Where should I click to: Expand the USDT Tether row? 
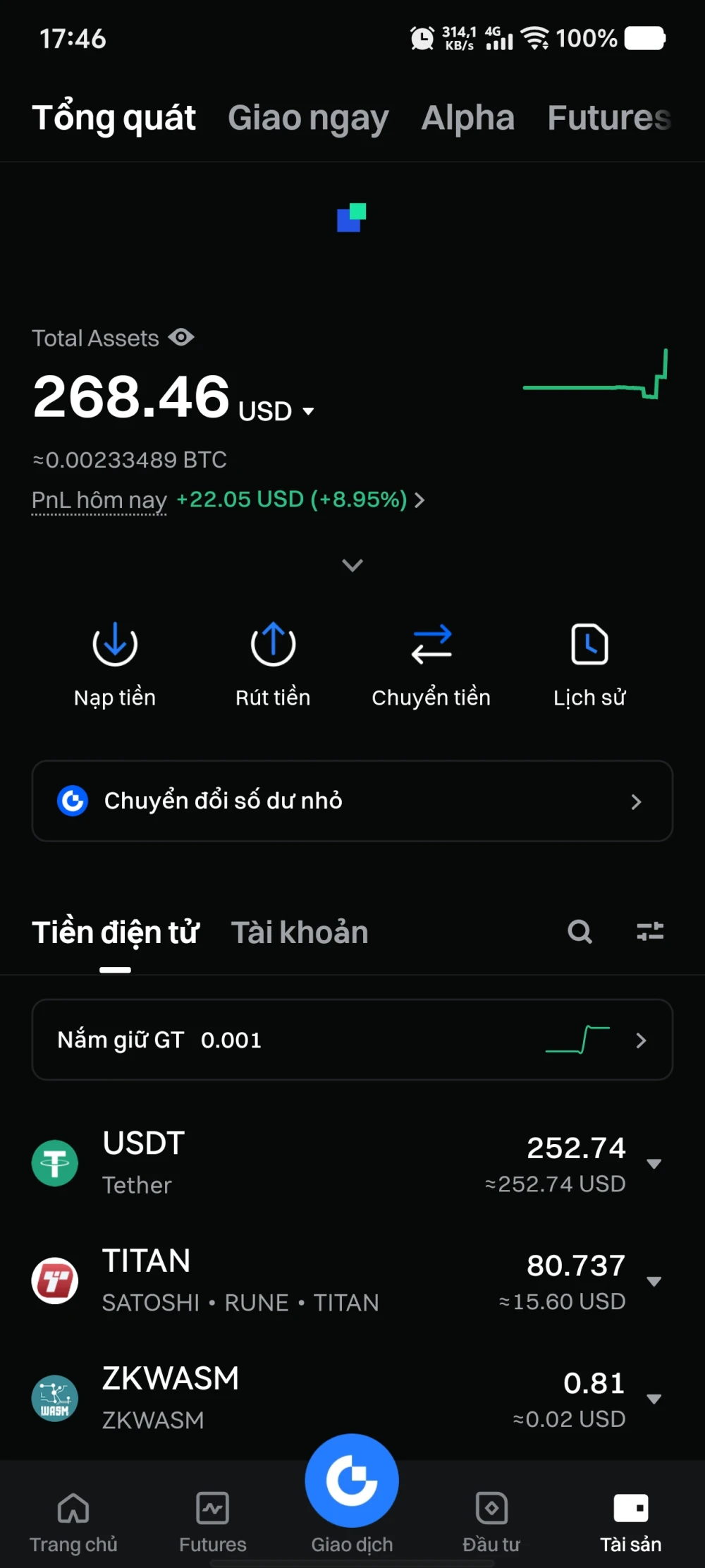(654, 1164)
